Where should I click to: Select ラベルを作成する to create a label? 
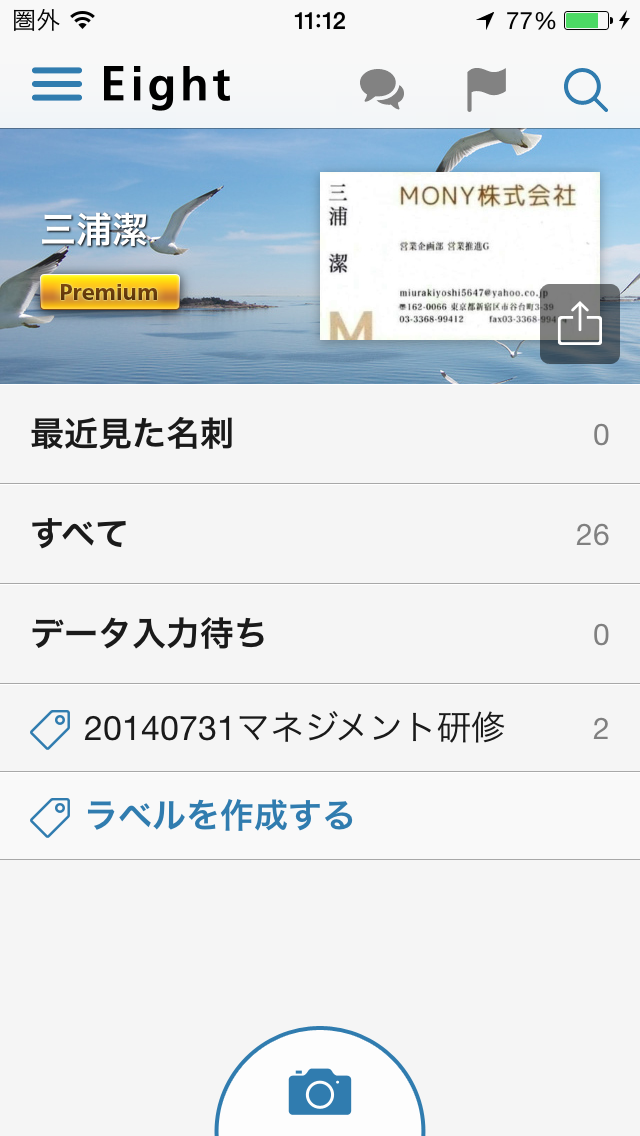coord(220,816)
